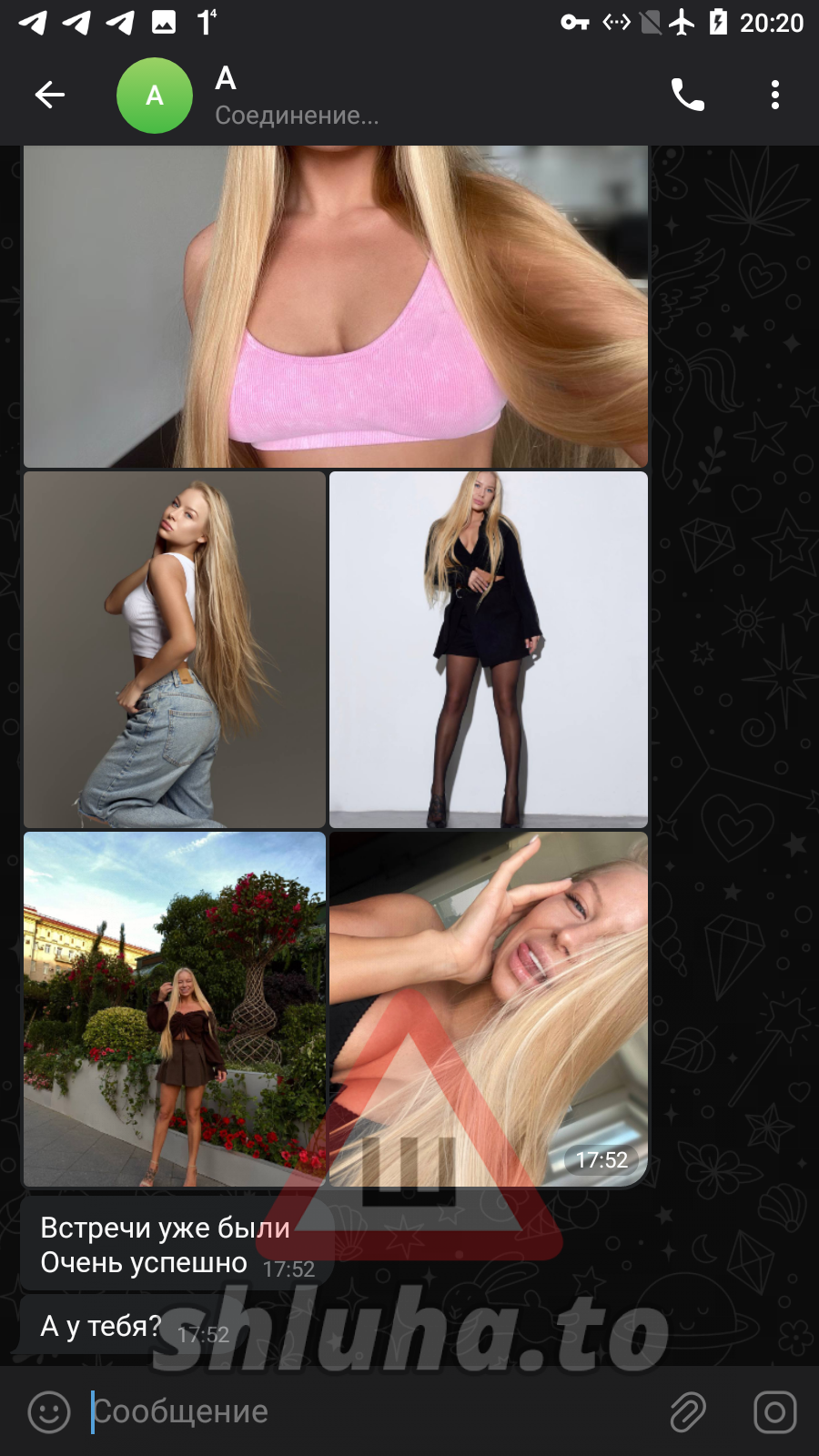Open the three-dot overflow menu

[774, 95]
